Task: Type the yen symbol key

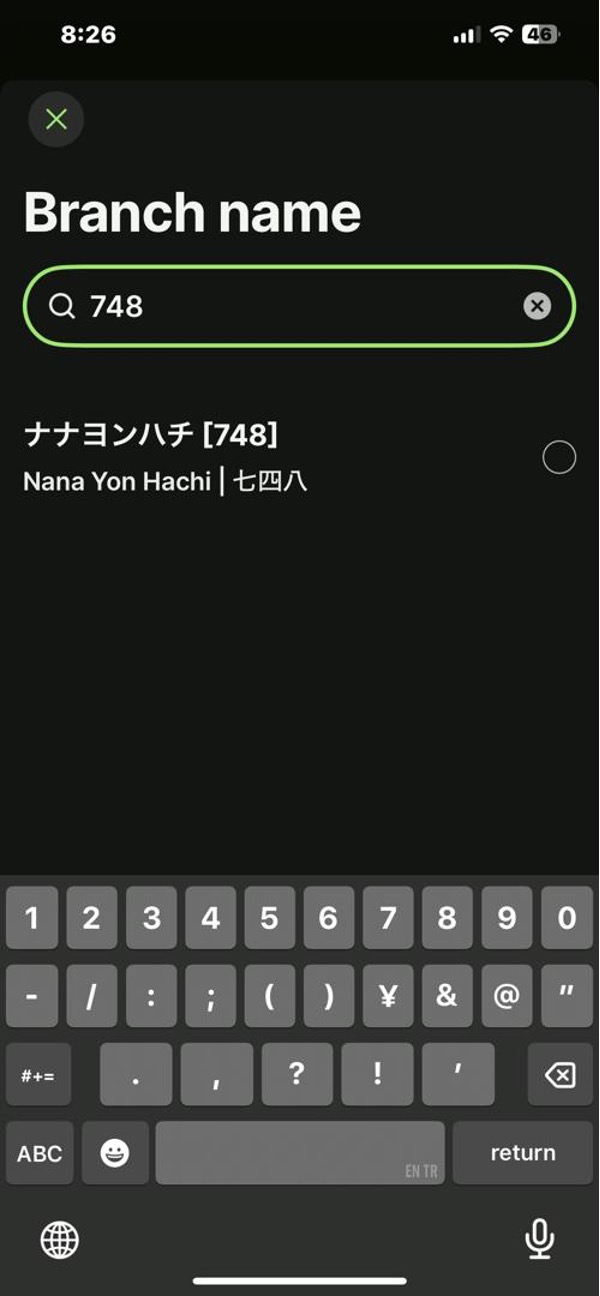Action: coord(388,996)
